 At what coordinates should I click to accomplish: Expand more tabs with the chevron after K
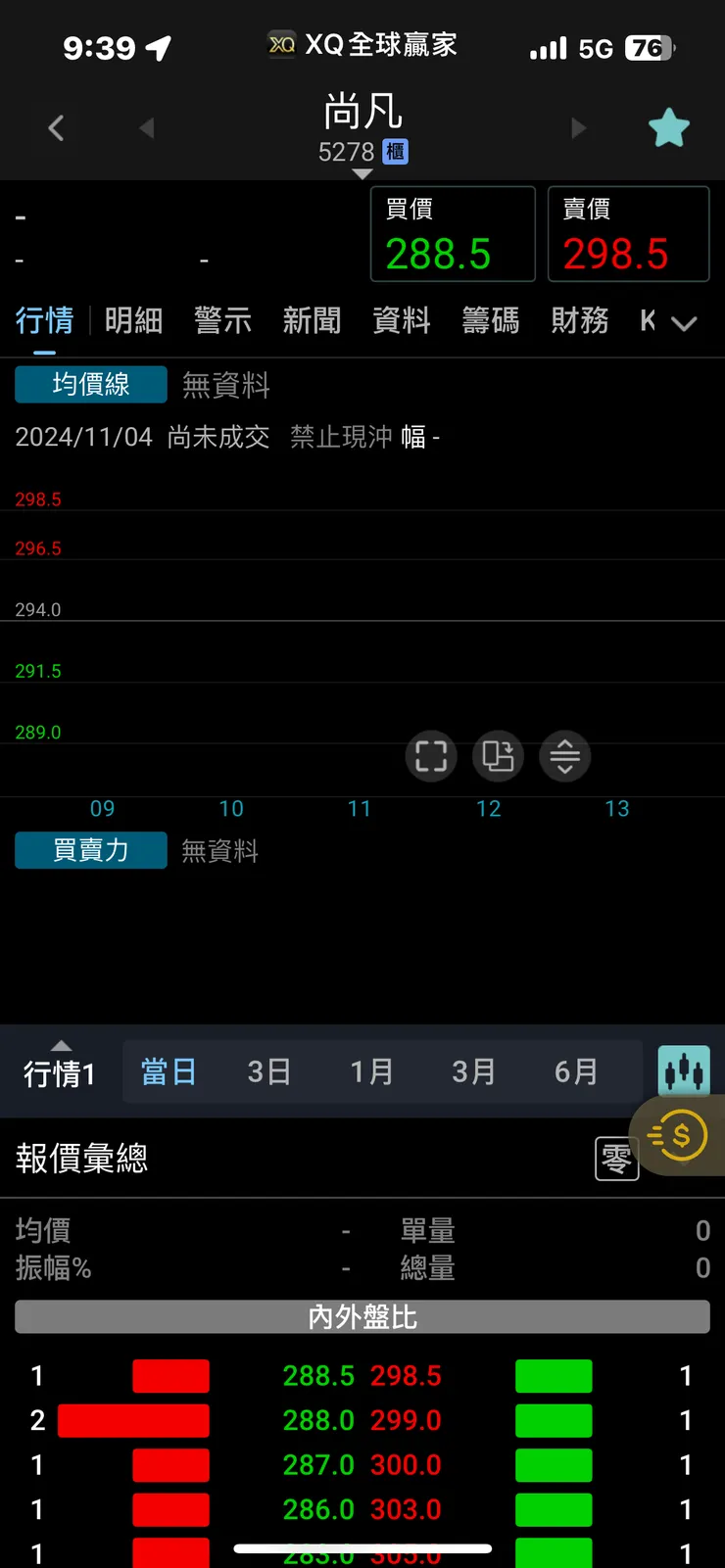(684, 321)
